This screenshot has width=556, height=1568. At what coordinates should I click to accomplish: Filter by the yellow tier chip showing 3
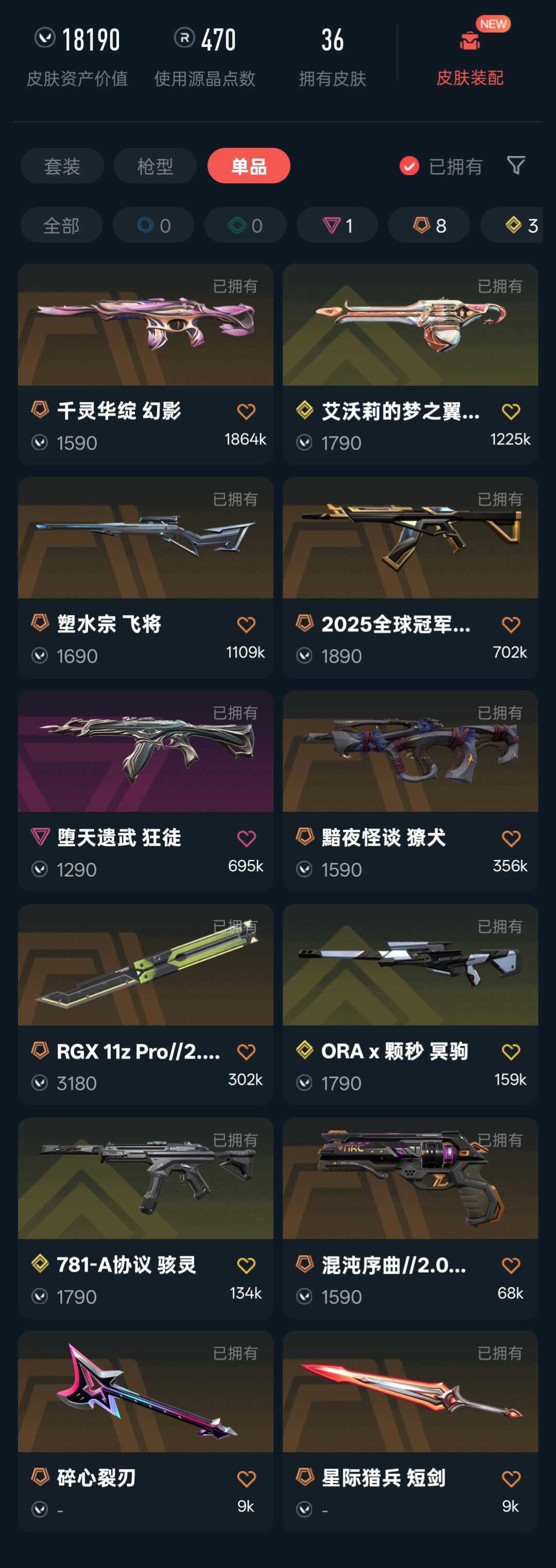pos(520,225)
